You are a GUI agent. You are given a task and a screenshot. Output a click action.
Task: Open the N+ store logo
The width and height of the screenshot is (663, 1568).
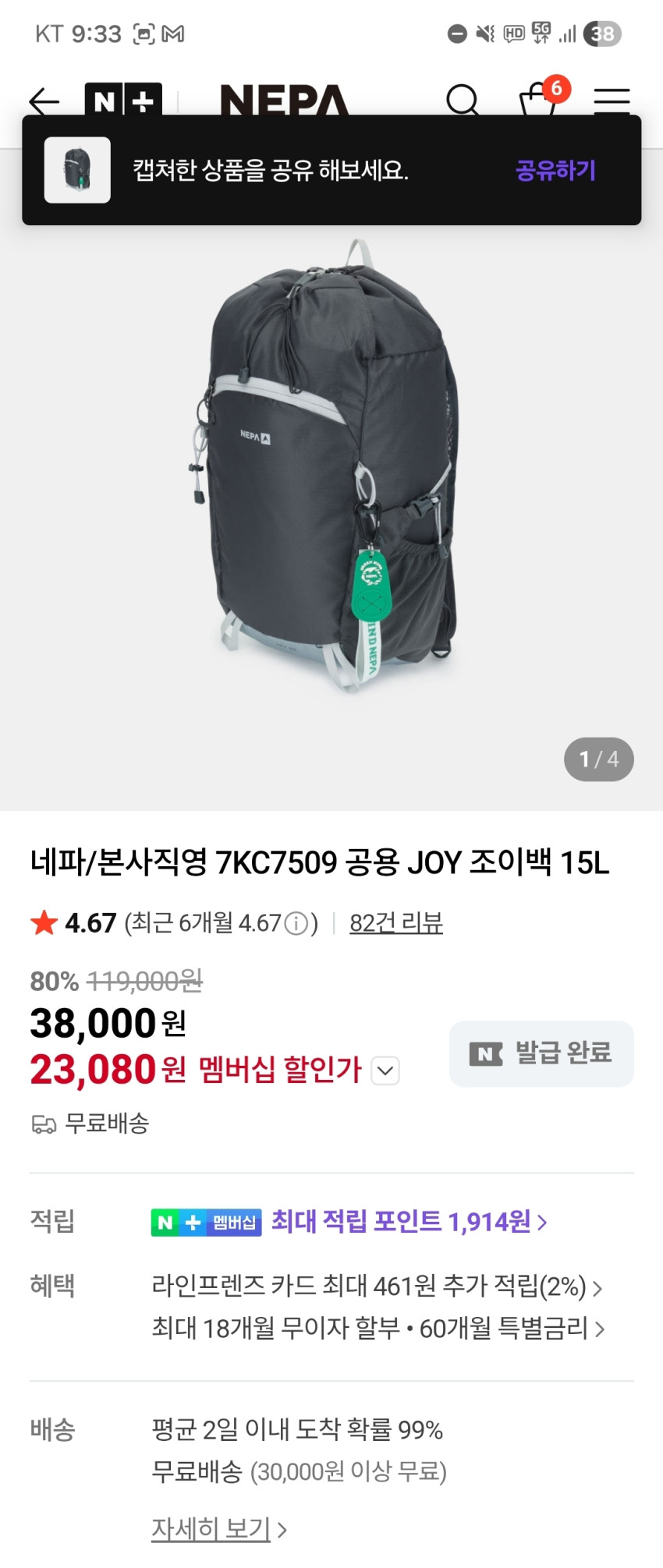click(123, 101)
